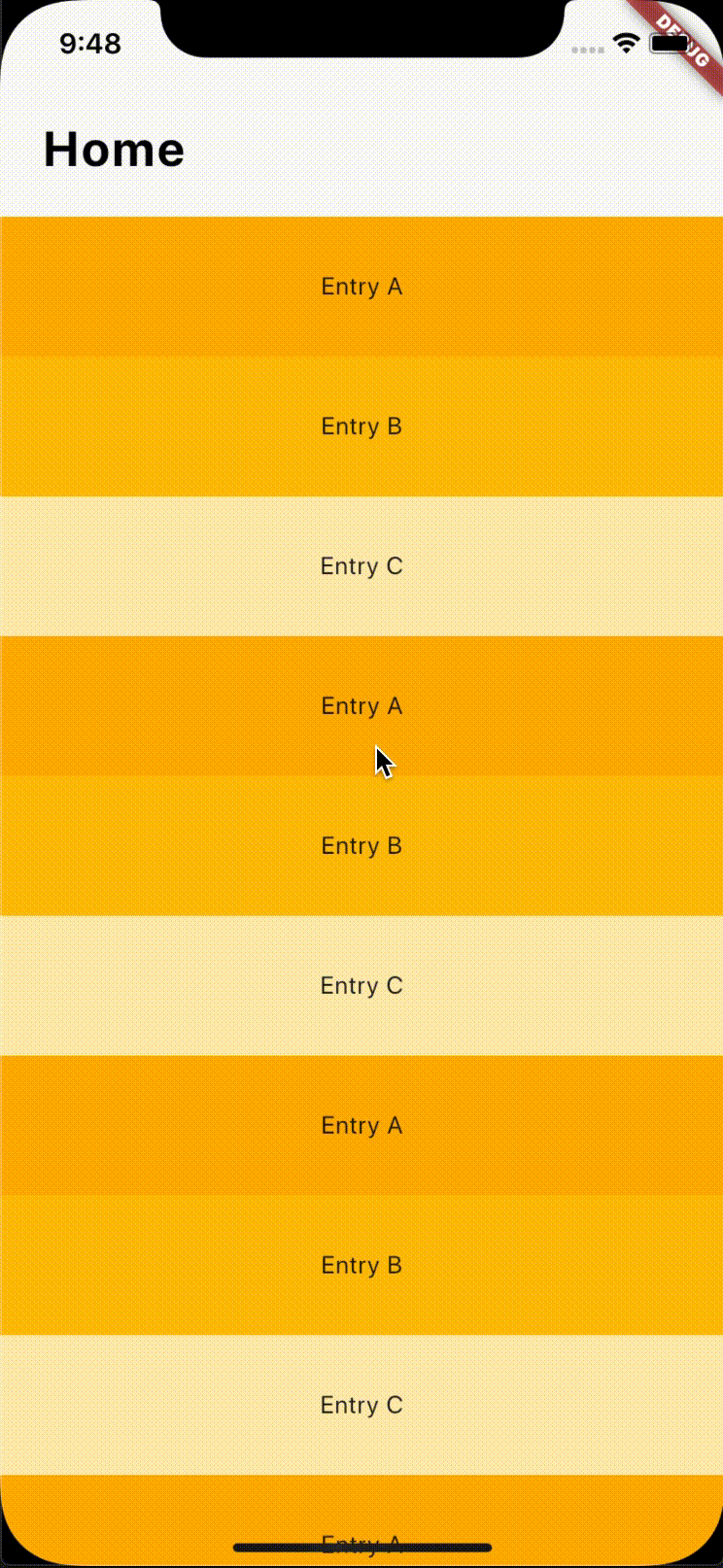
Task: Open the second Entry A row
Action: tap(361, 706)
